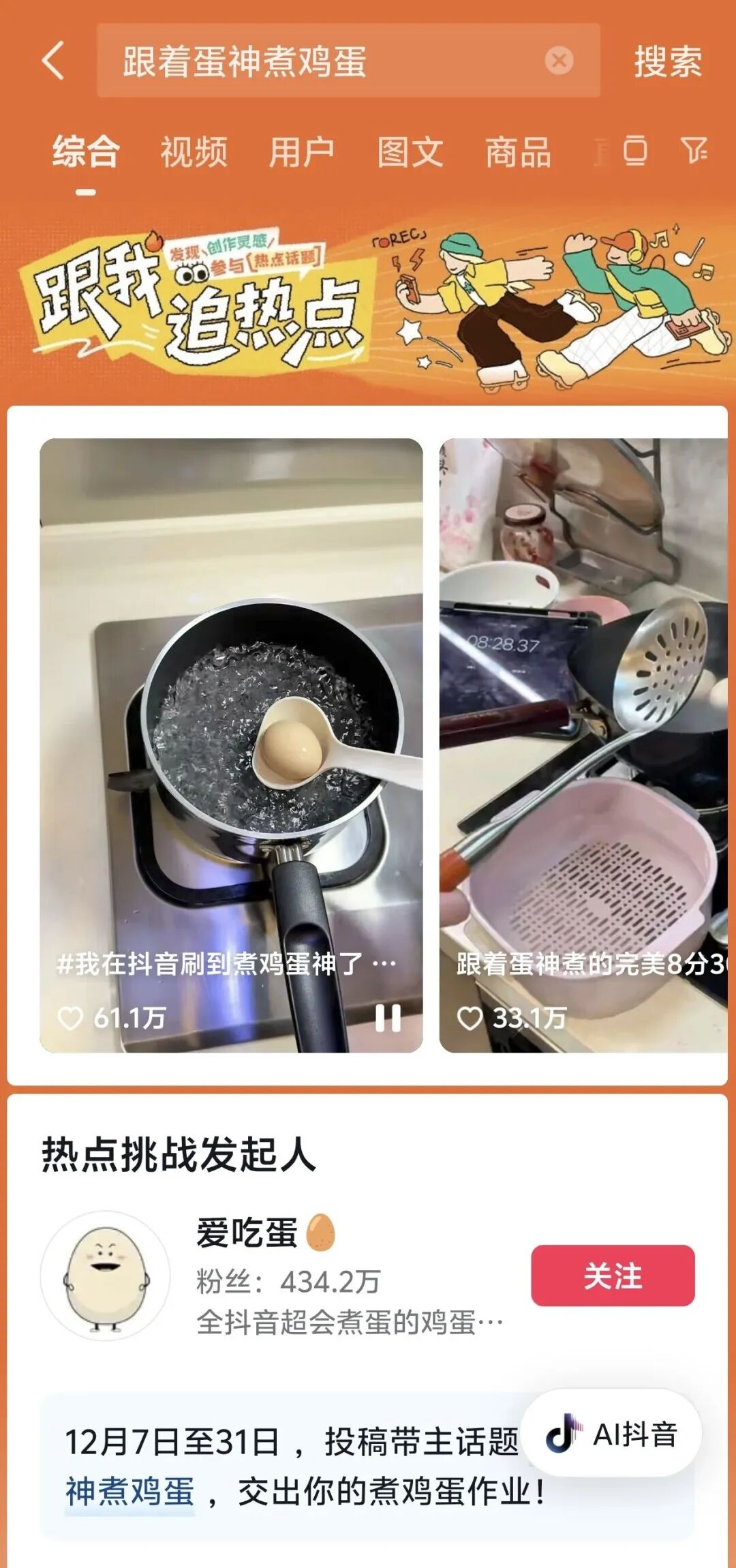This screenshot has width=736, height=1568.
Task: Tap the 搜索 button
Action: 667,61
